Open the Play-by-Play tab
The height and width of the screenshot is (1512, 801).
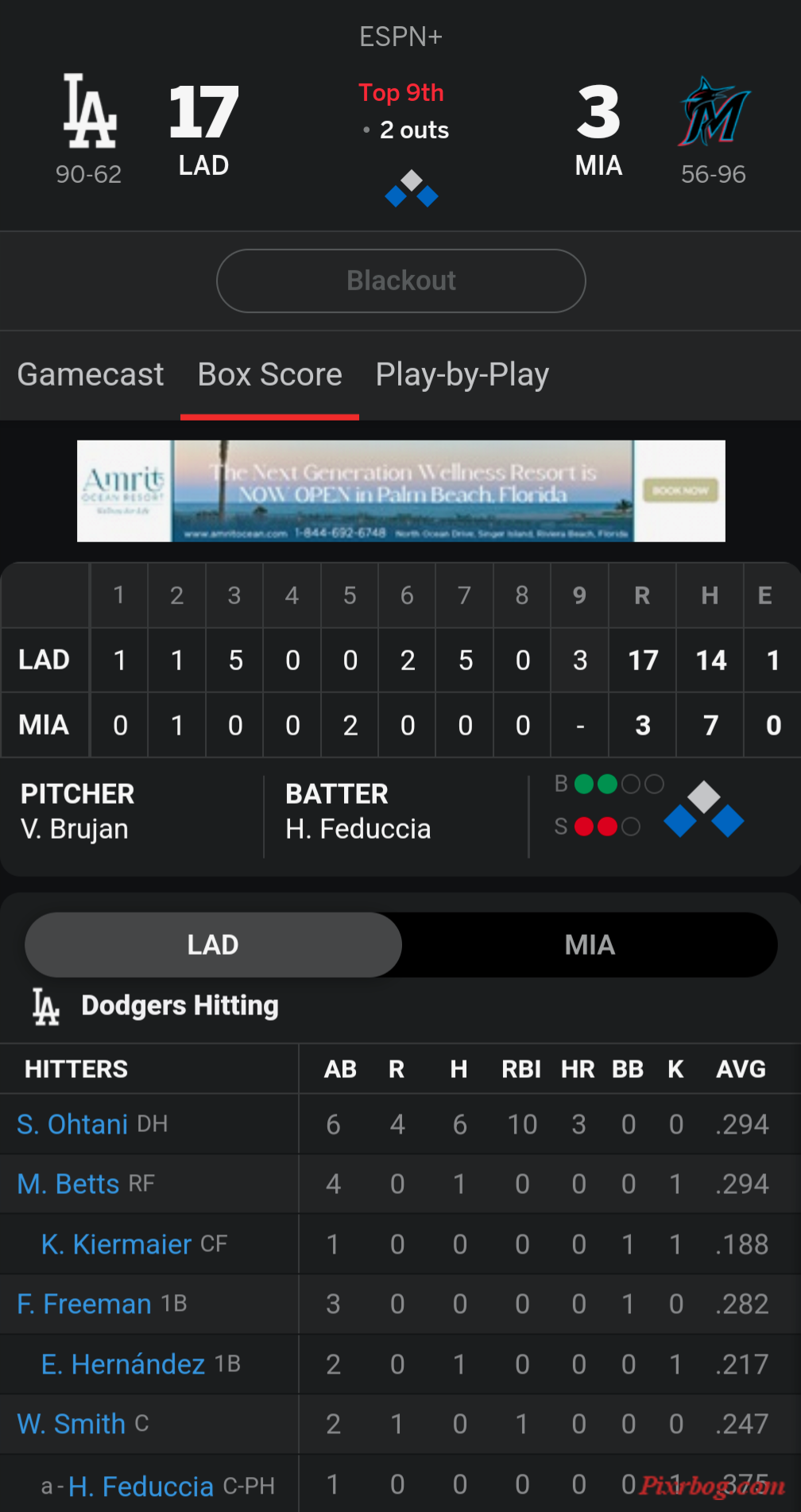coord(462,374)
